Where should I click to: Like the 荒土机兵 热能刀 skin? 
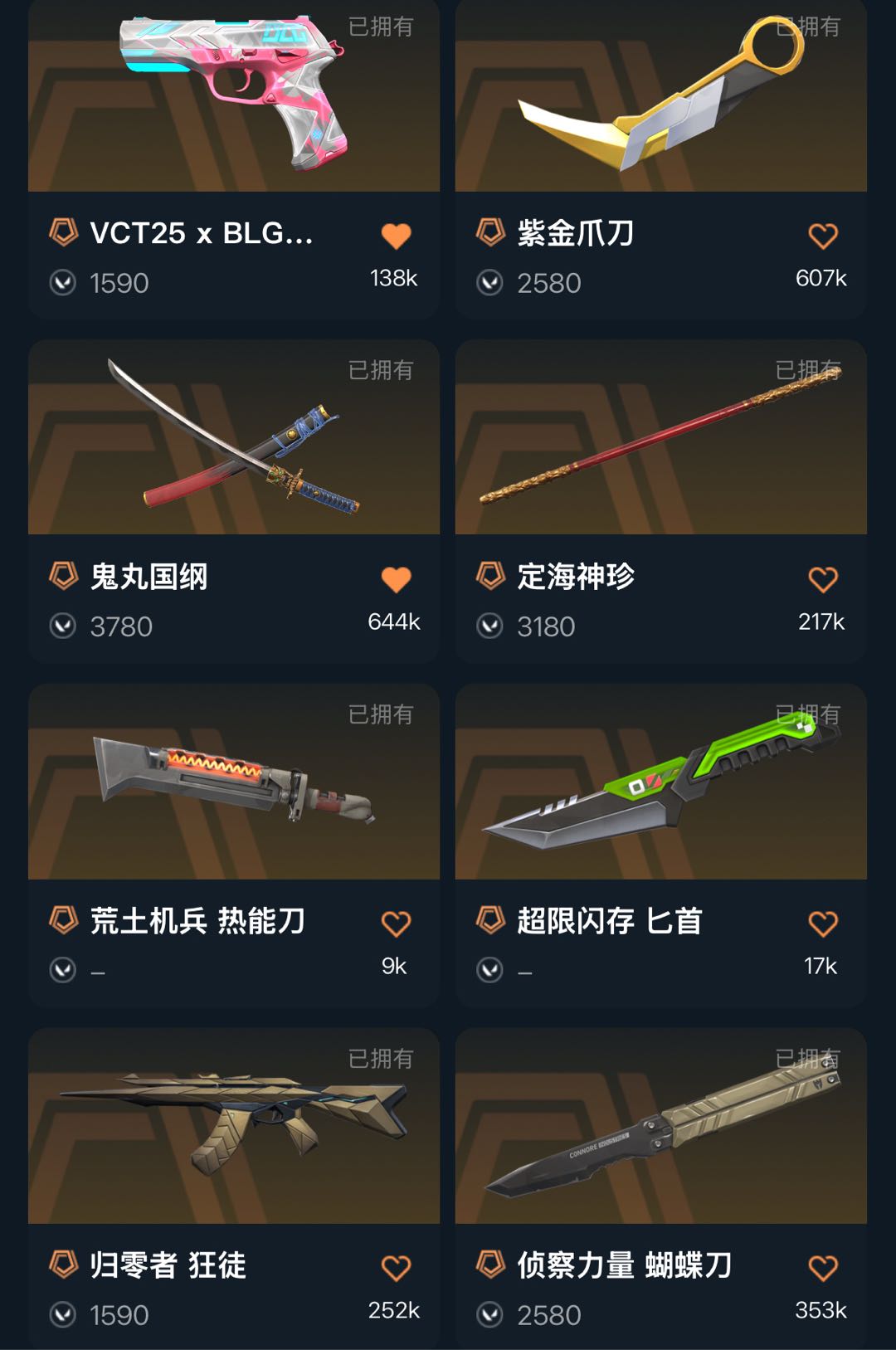click(396, 924)
